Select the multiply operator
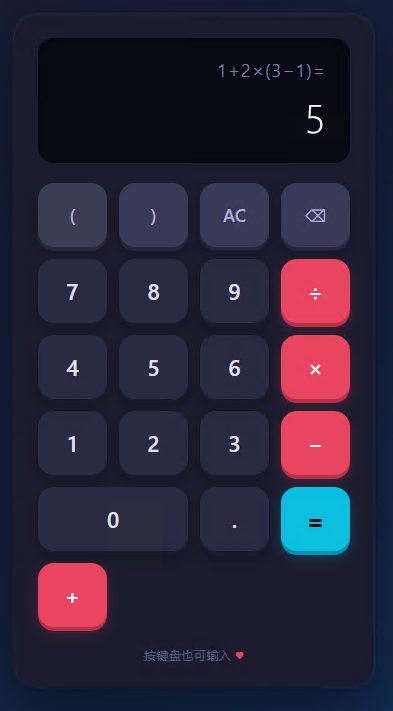 (x=315, y=368)
